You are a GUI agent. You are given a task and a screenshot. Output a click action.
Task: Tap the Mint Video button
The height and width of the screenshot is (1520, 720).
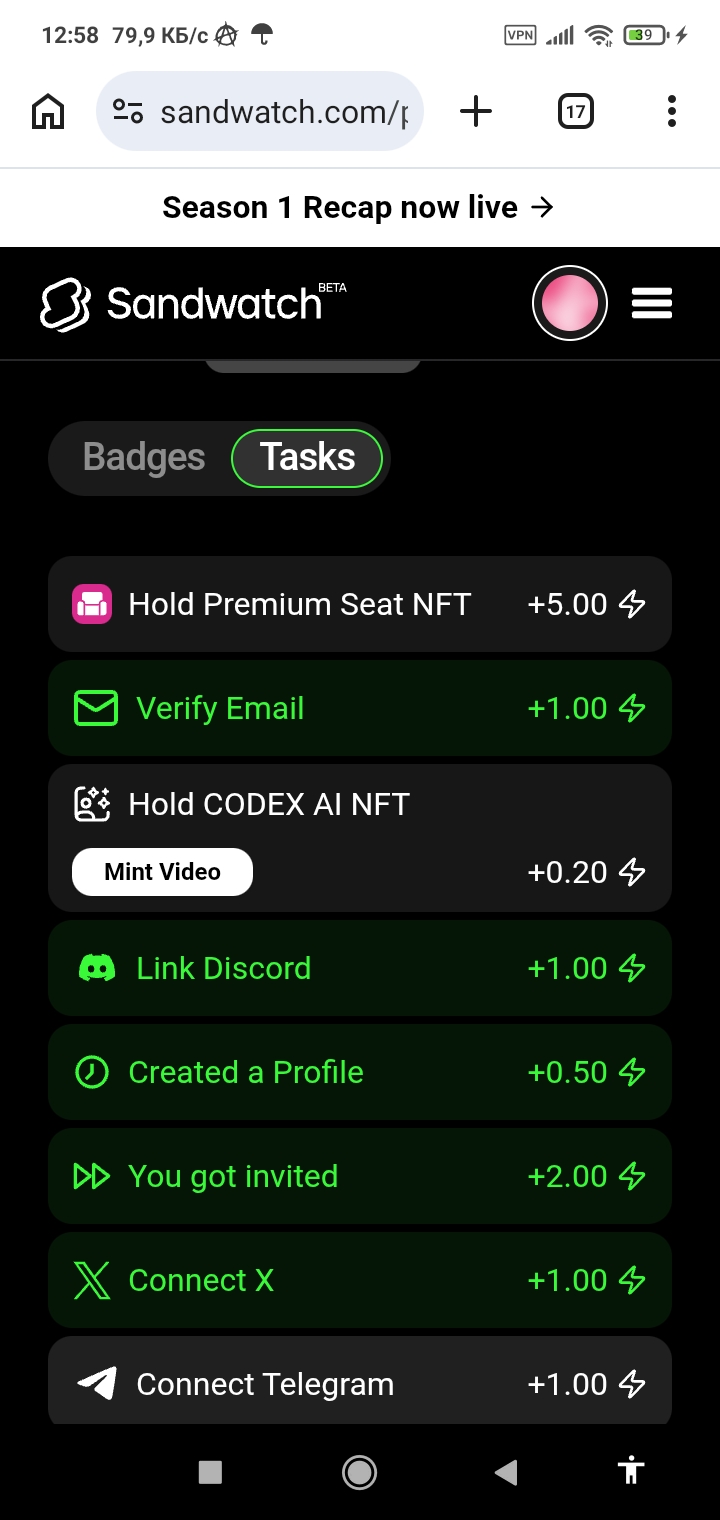(162, 872)
